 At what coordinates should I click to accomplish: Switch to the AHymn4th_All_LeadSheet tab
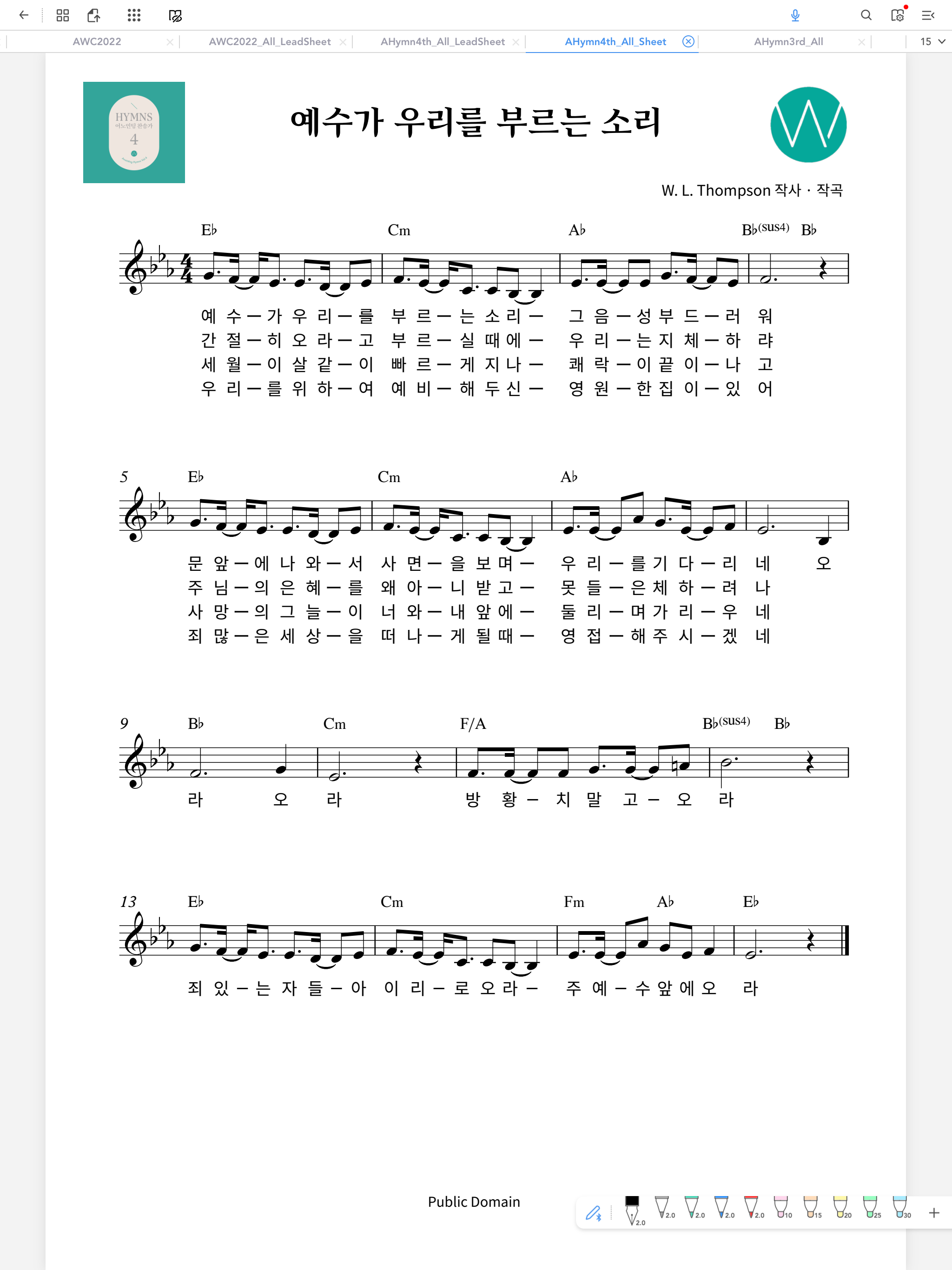[x=442, y=42]
